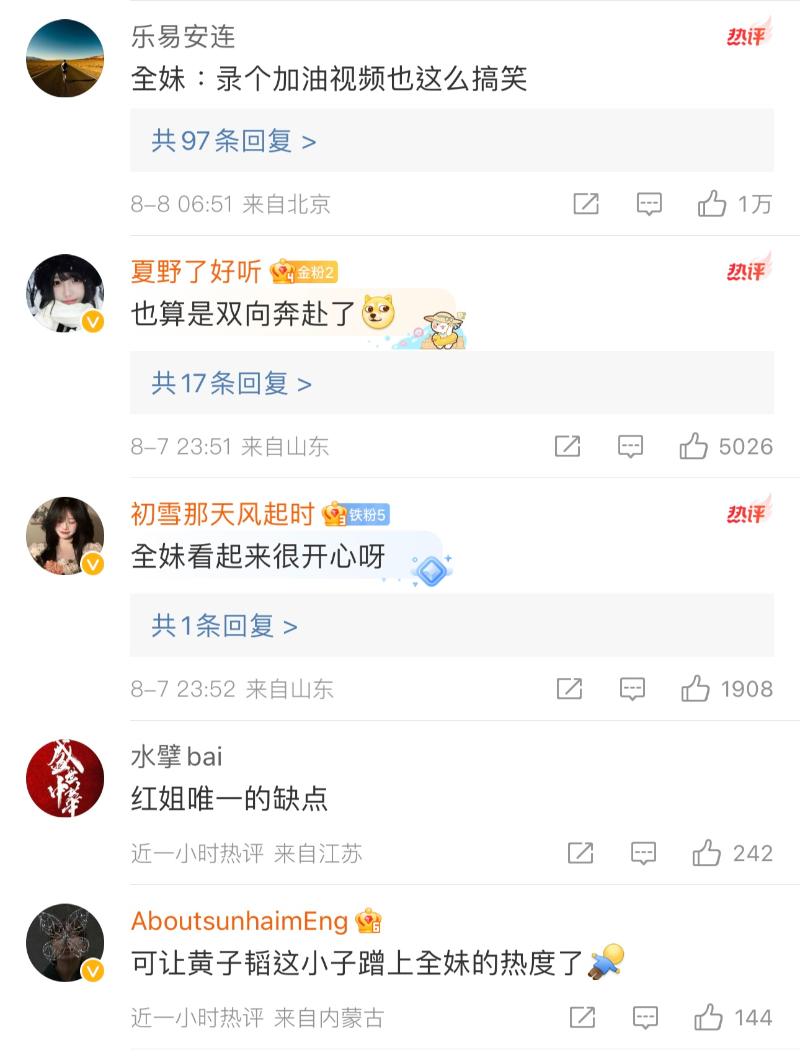Open 乐易安连's avatar
The width and height of the screenshot is (800, 1058).
[x=65, y=58]
